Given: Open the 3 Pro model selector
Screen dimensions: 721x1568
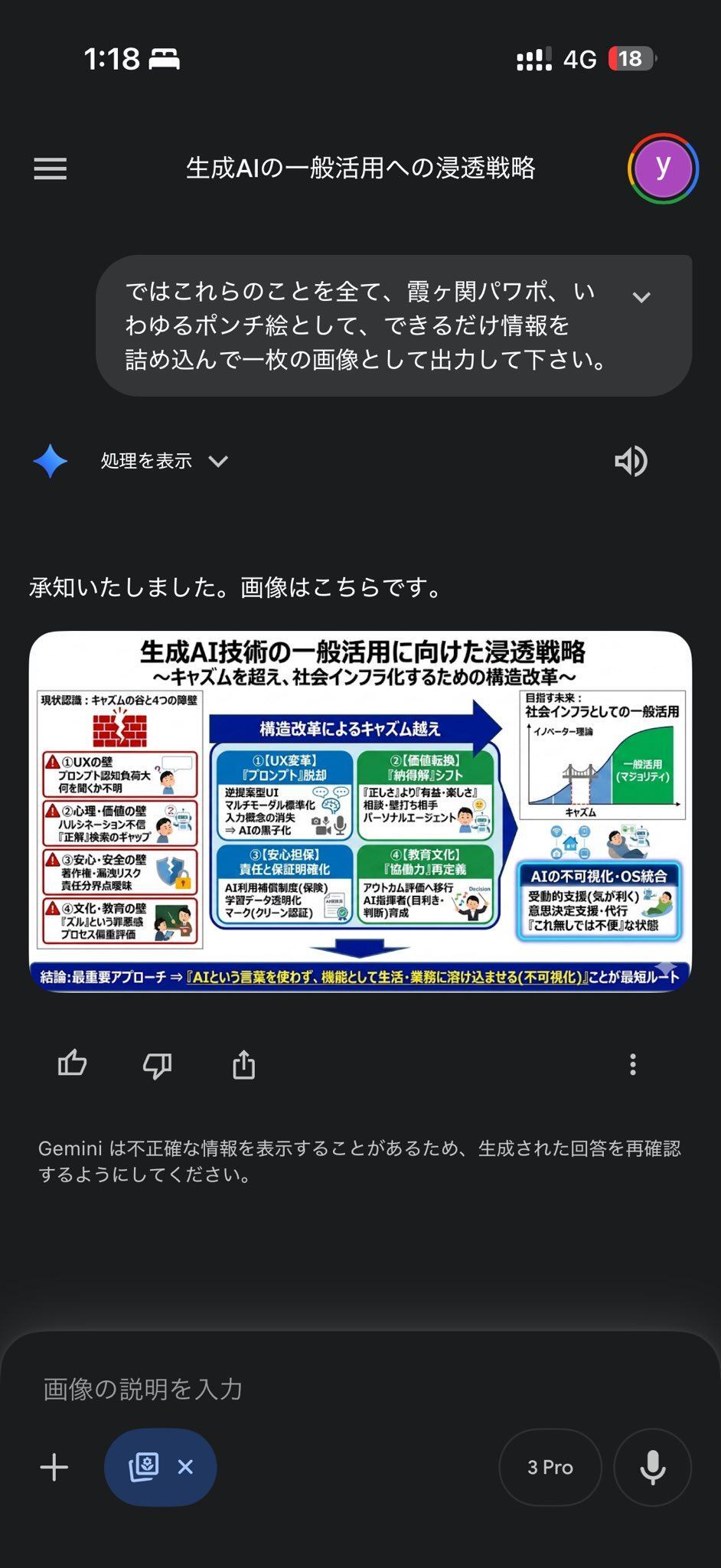Looking at the screenshot, I should 550,1467.
